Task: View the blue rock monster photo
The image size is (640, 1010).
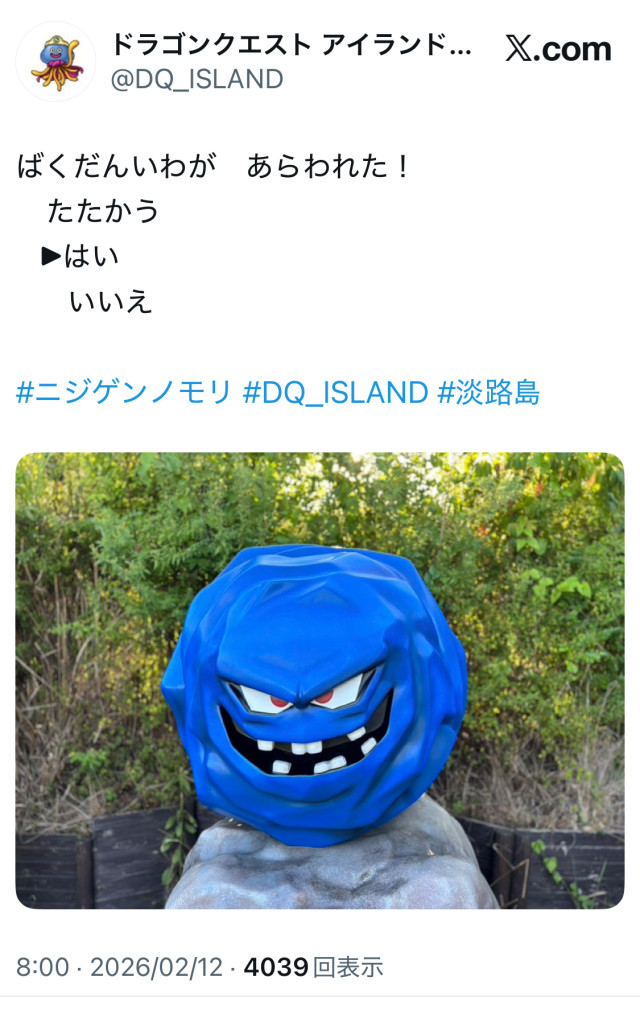Action: [319, 680]
